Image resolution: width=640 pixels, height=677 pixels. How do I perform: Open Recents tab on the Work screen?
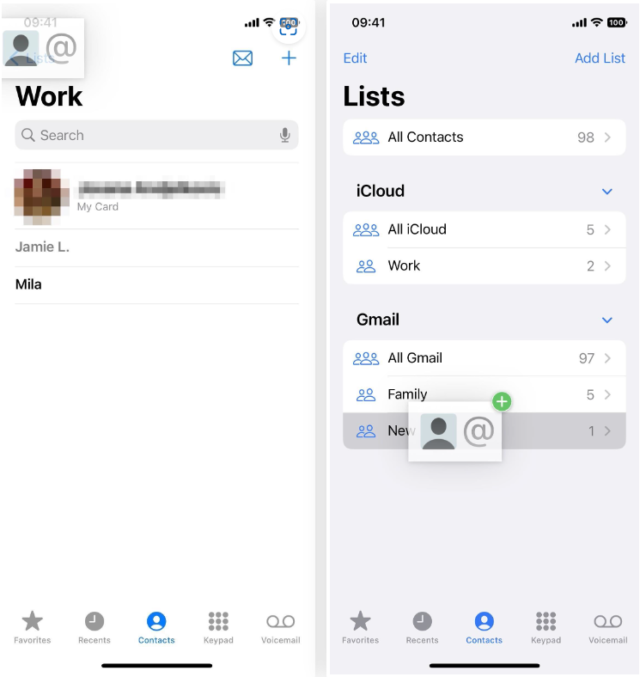point(94,626)
